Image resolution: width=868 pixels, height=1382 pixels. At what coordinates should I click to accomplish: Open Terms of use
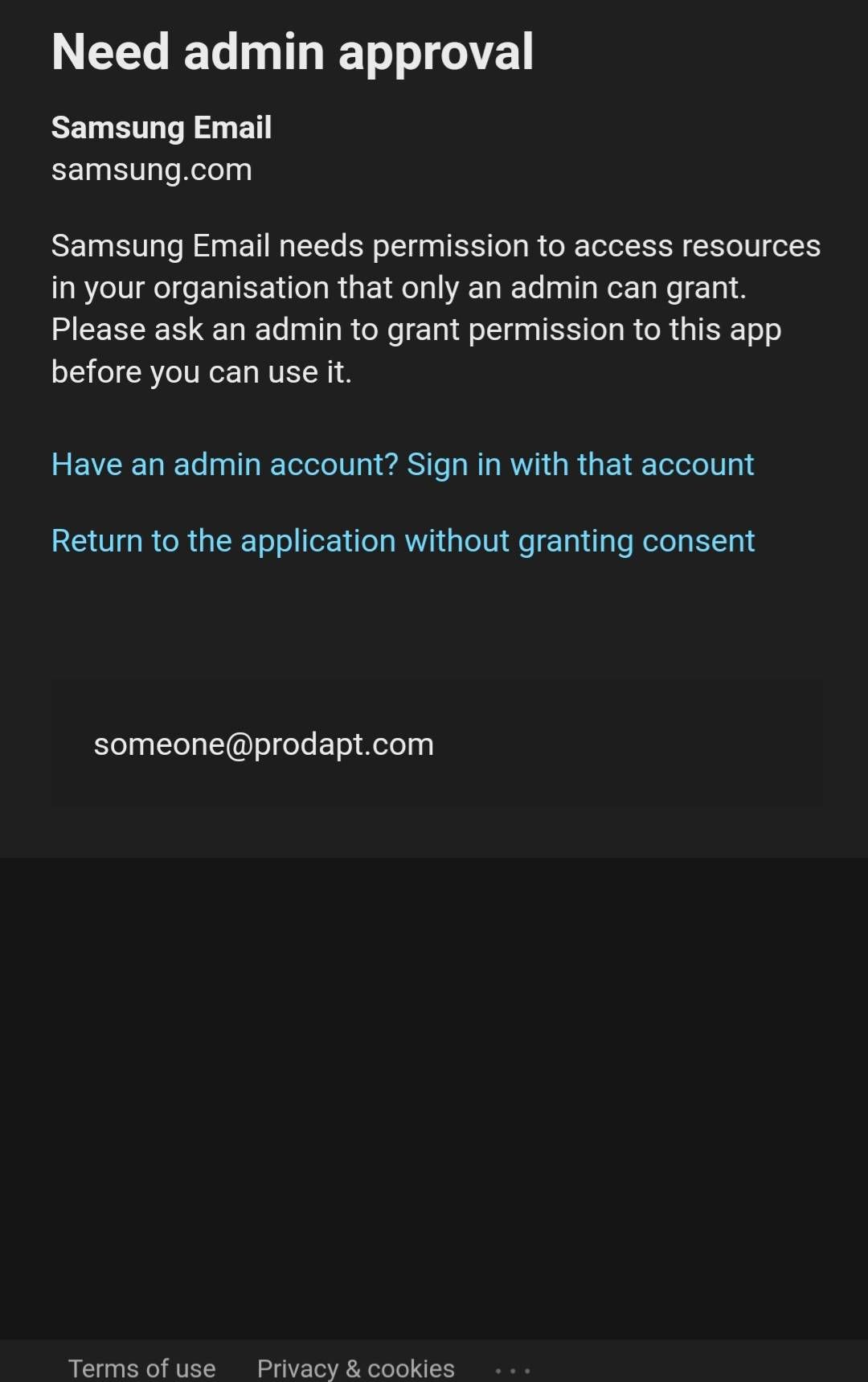[x=141, y=1368]
